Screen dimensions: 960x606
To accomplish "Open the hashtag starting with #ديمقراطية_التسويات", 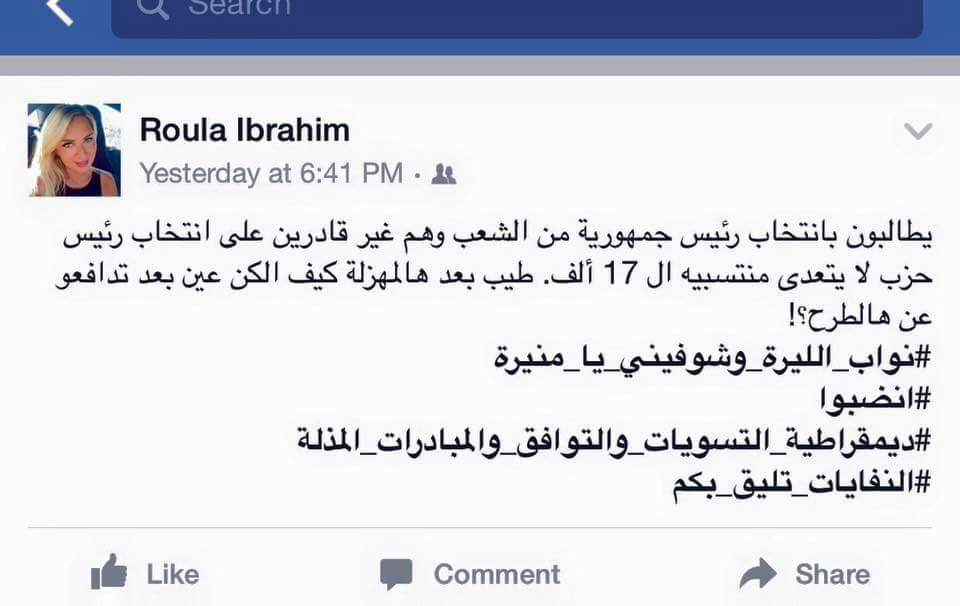I will [616, 441].
